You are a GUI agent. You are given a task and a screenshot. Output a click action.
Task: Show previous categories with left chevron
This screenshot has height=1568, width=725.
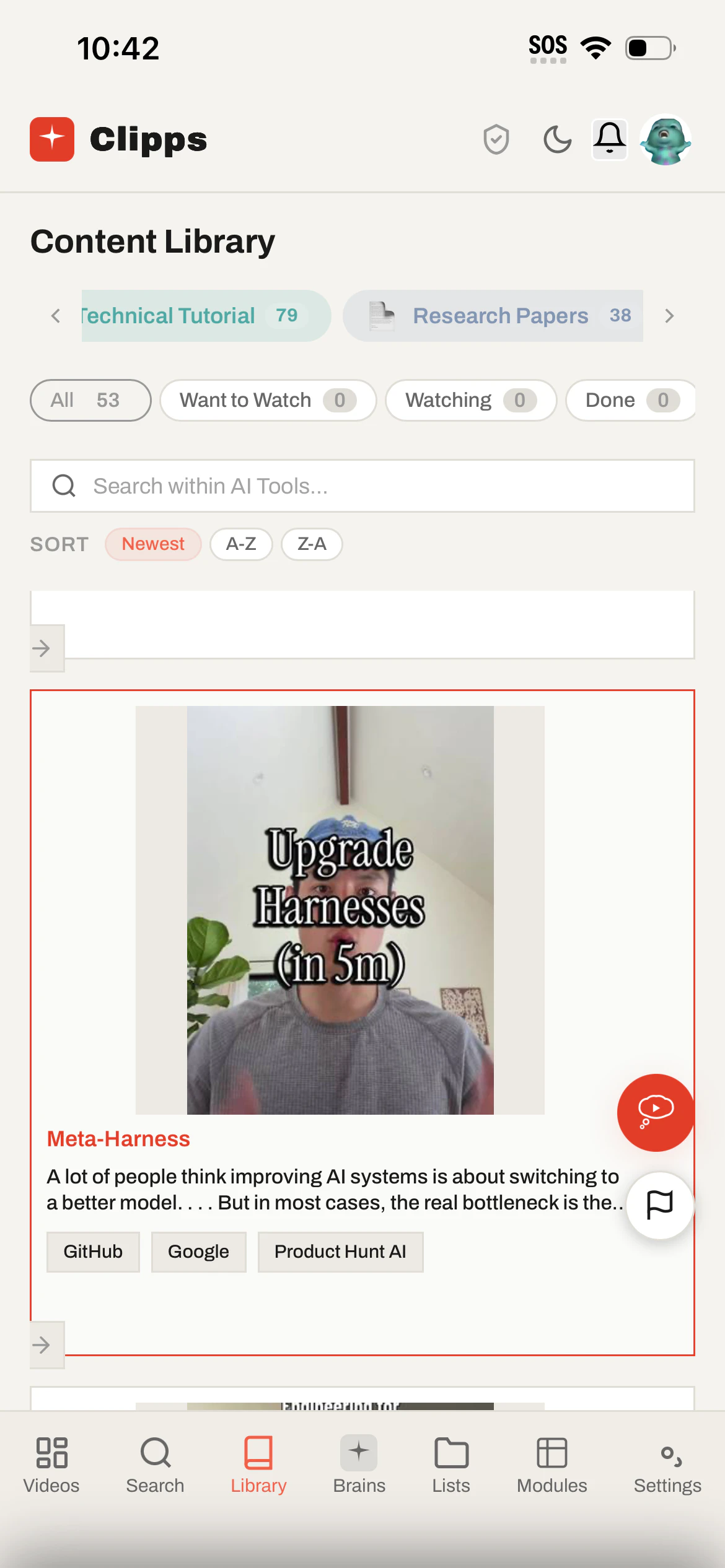(56, 316)
